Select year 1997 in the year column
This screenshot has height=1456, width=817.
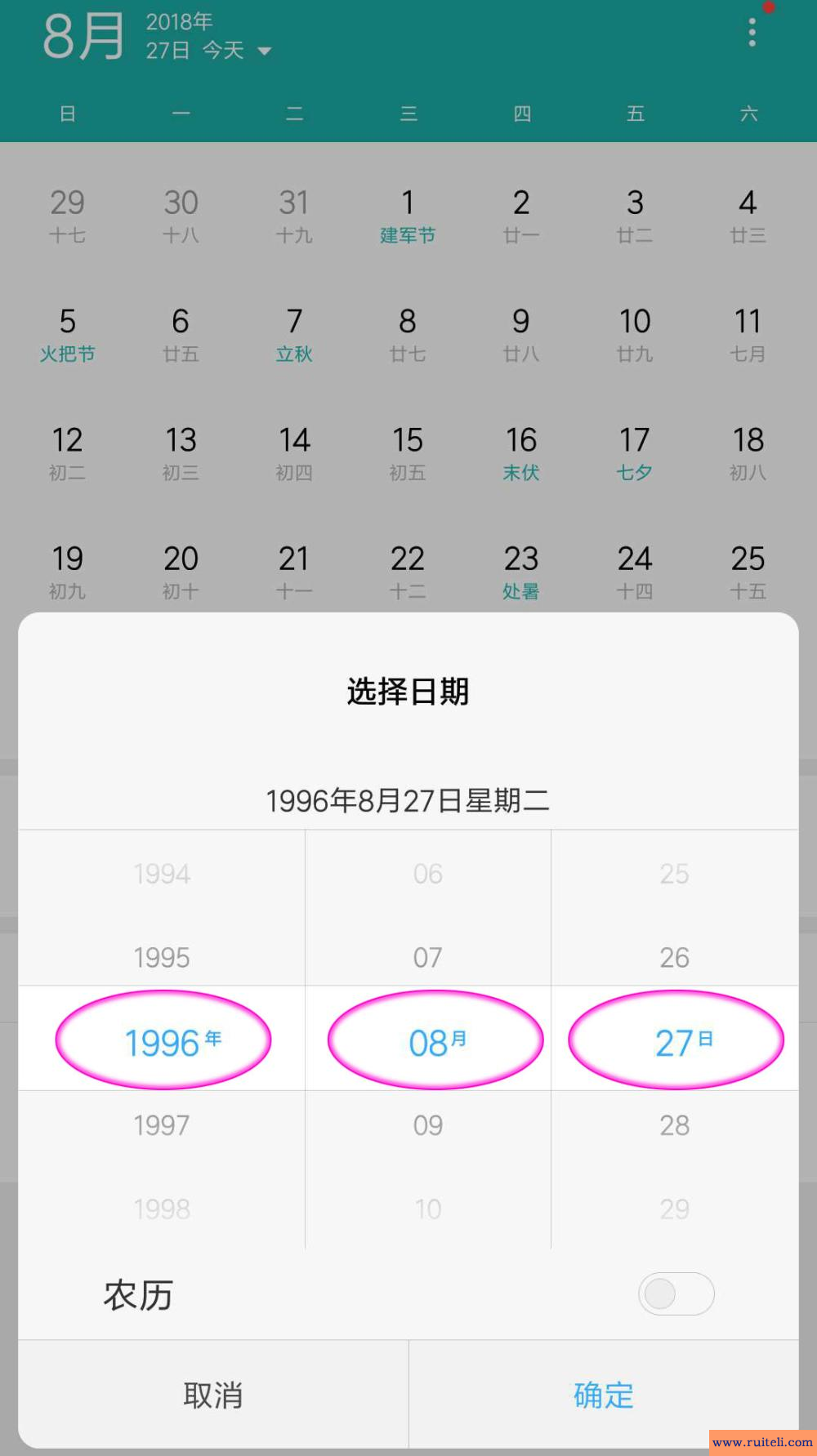click(162, 1124)
